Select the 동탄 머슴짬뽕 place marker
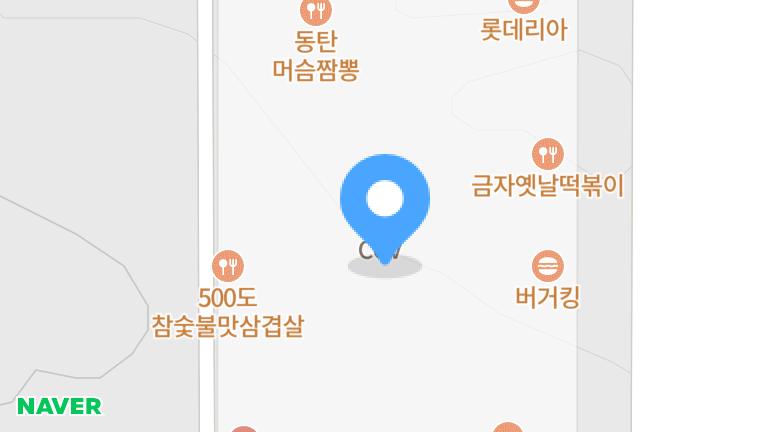The width and height of the screenshot is (768, 432). tap(316, 13)
